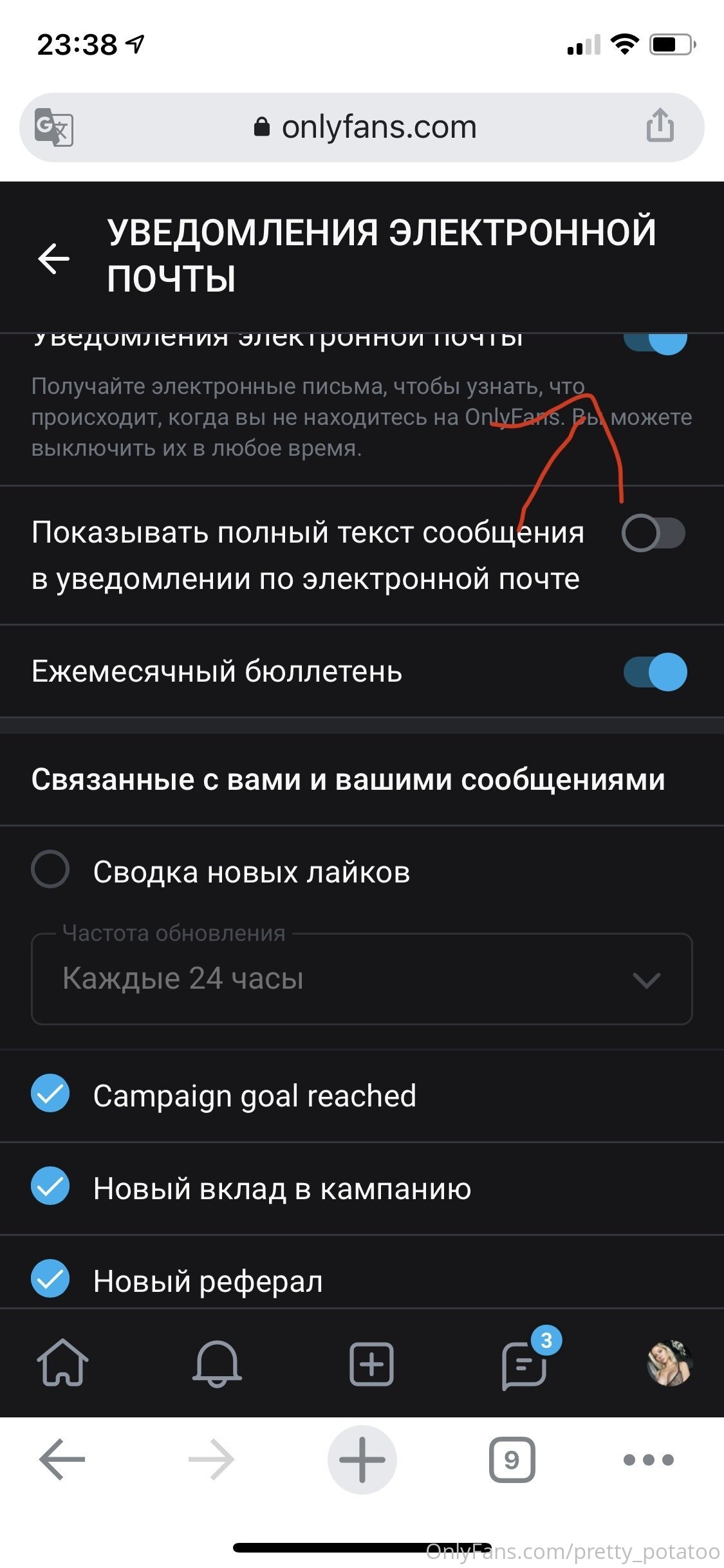Open a new browser tab
This screenshot has width=724, height=1568.
pyautogui.click(x=362, y=1460)
